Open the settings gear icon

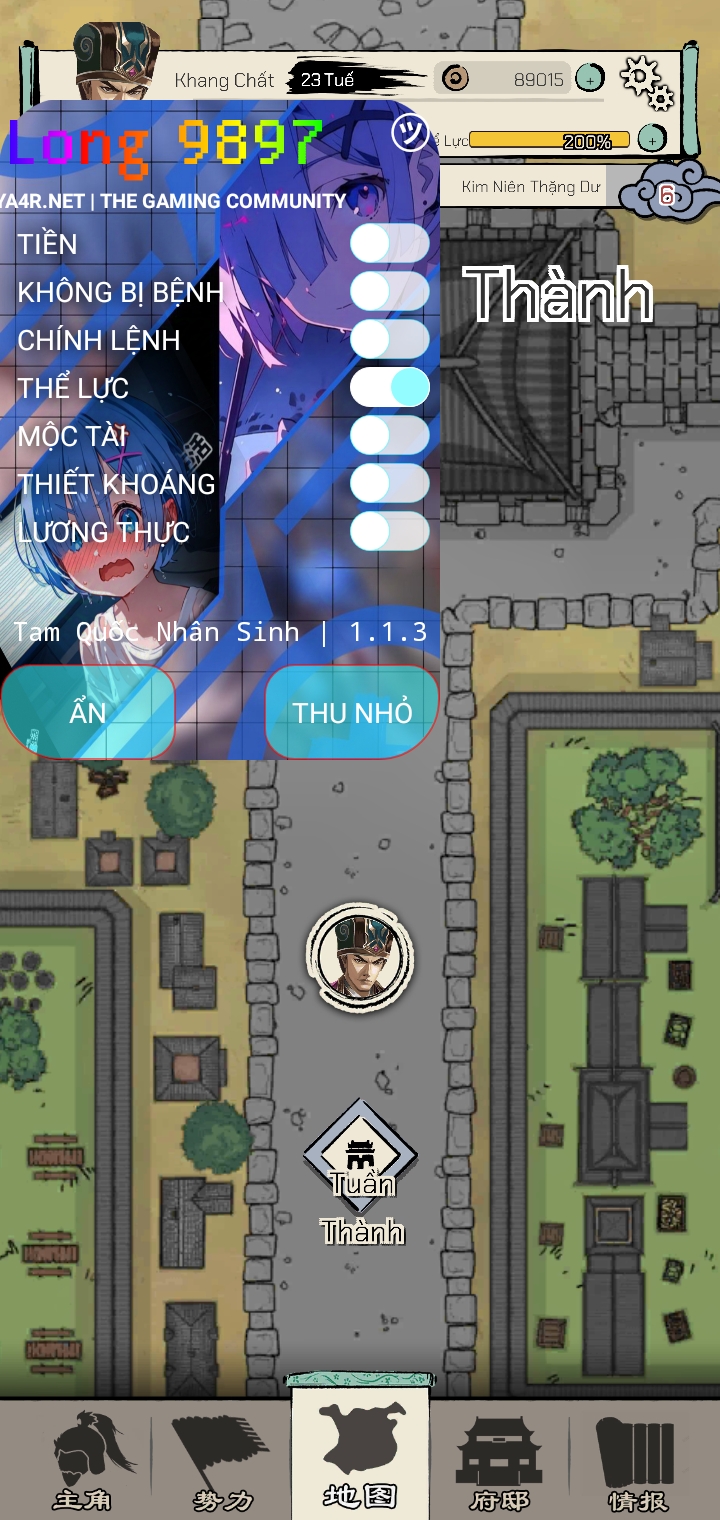[646, 82]
